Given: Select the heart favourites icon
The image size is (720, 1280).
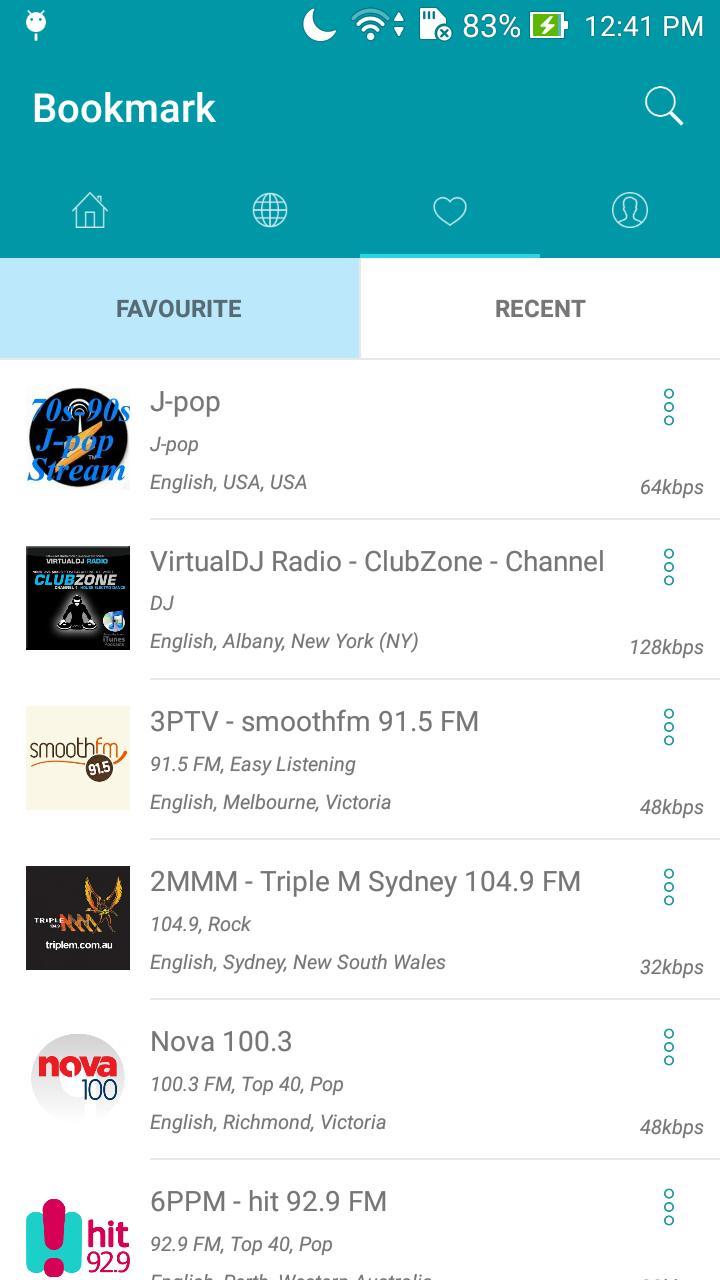Looking at the screenshot, I should click(x=449, y=210).
